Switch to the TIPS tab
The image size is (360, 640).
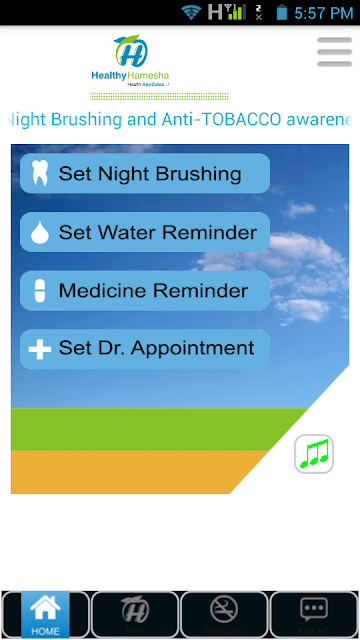(135, 615)
